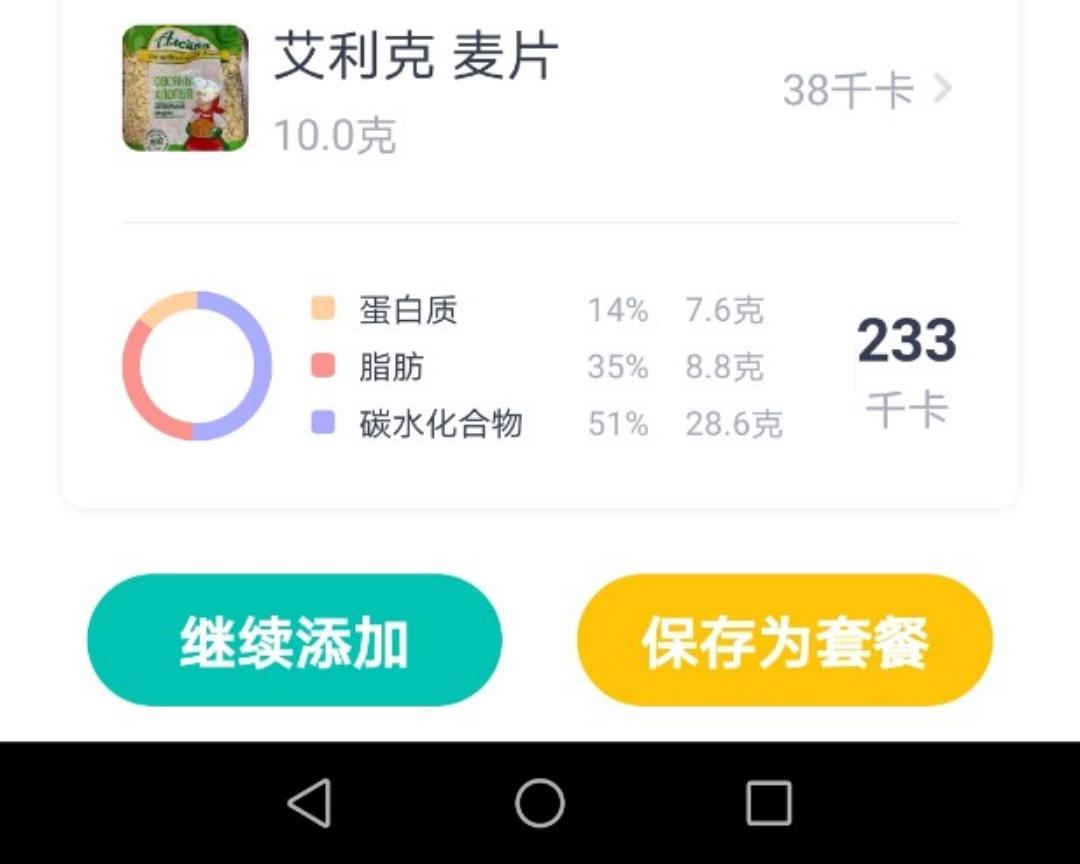Go back using the system back button
Image resolution: width=1080 pixels, height=864 pixels.
click(309, 802)
